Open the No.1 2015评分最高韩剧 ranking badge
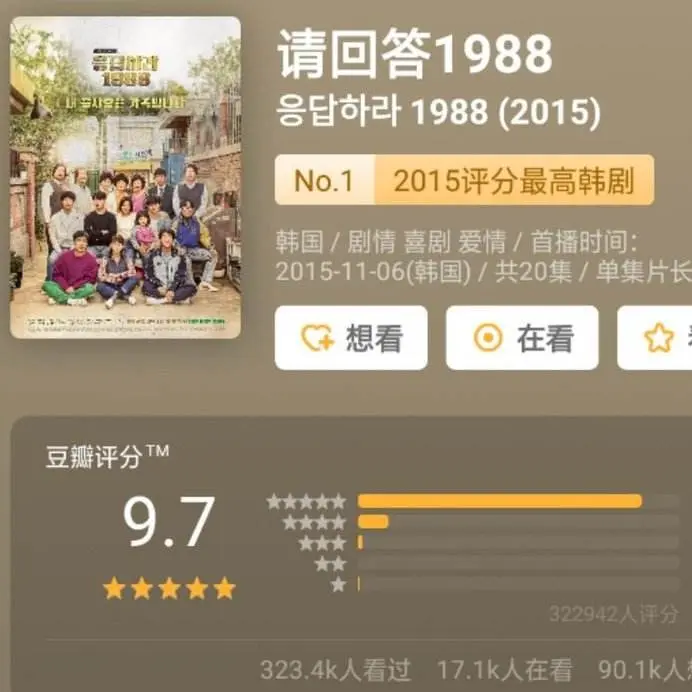This screenshot has width=692, height=692. (x=464, y=180)
